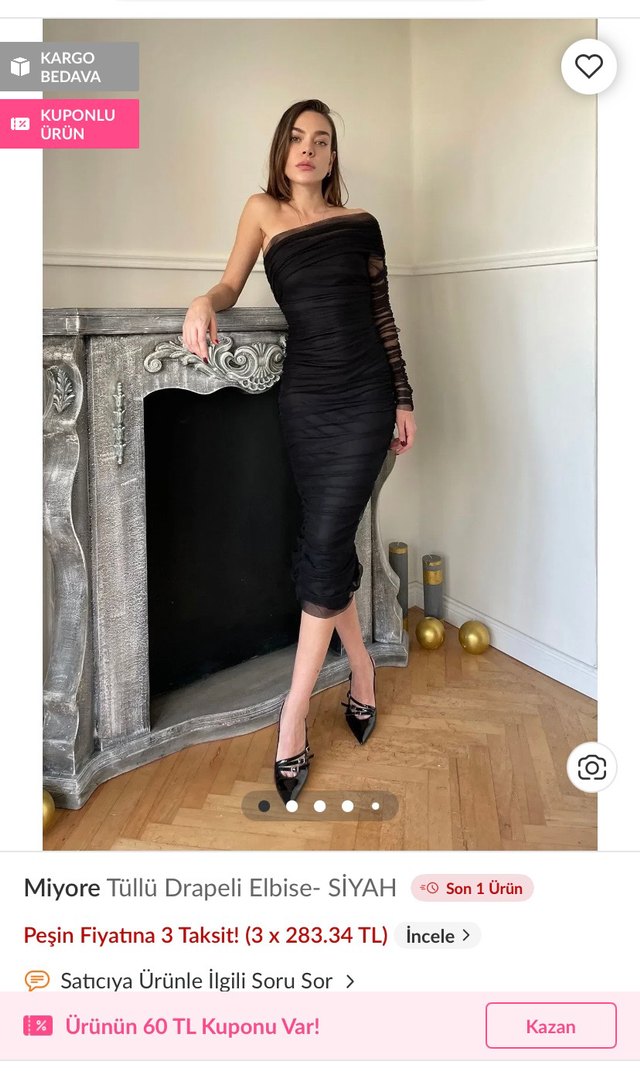Ask the seller a question about product
The width and height of the screenshot is (640, 1071).
coord(196,981)
